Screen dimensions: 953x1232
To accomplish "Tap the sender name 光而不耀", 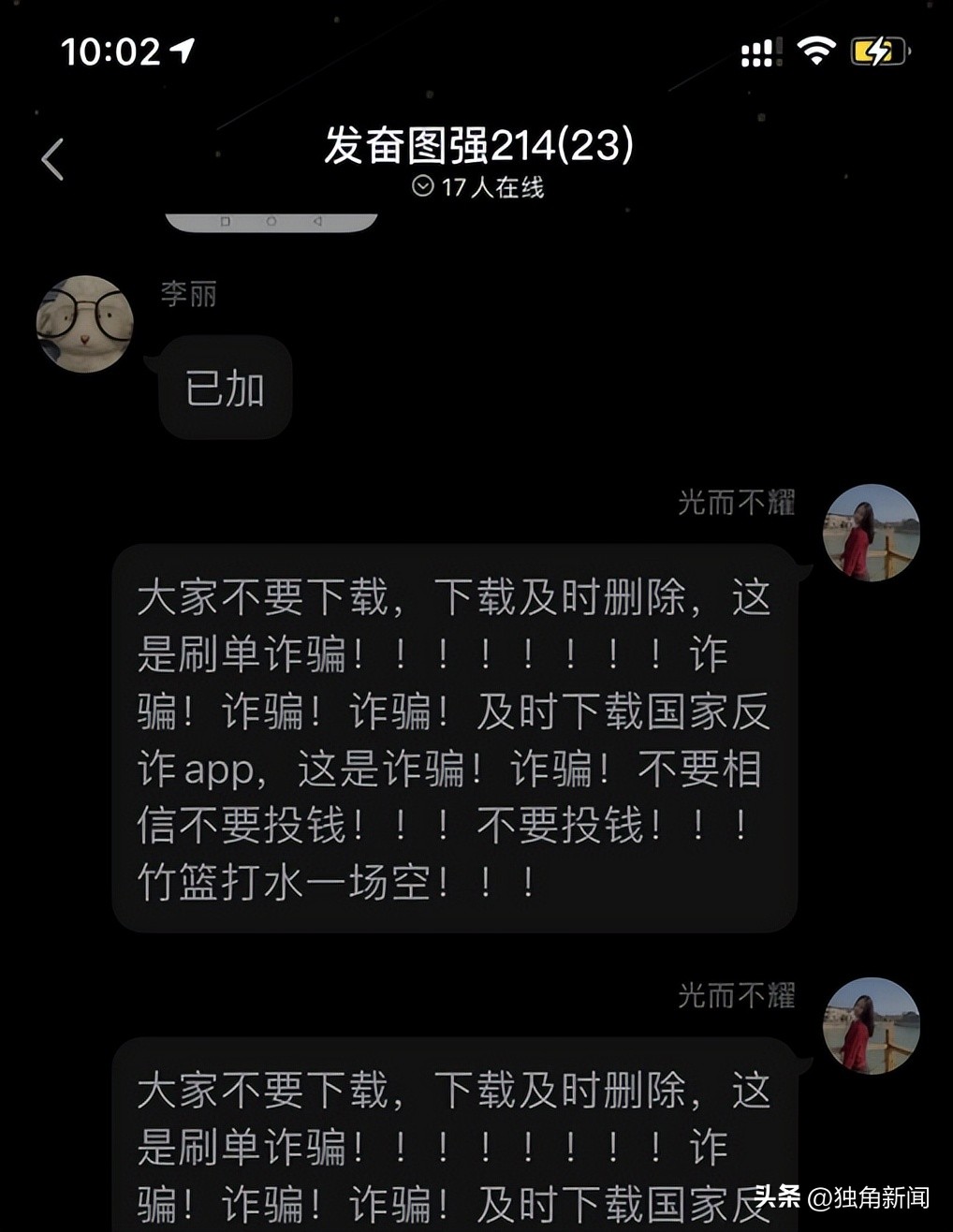I will coord(736,504).
